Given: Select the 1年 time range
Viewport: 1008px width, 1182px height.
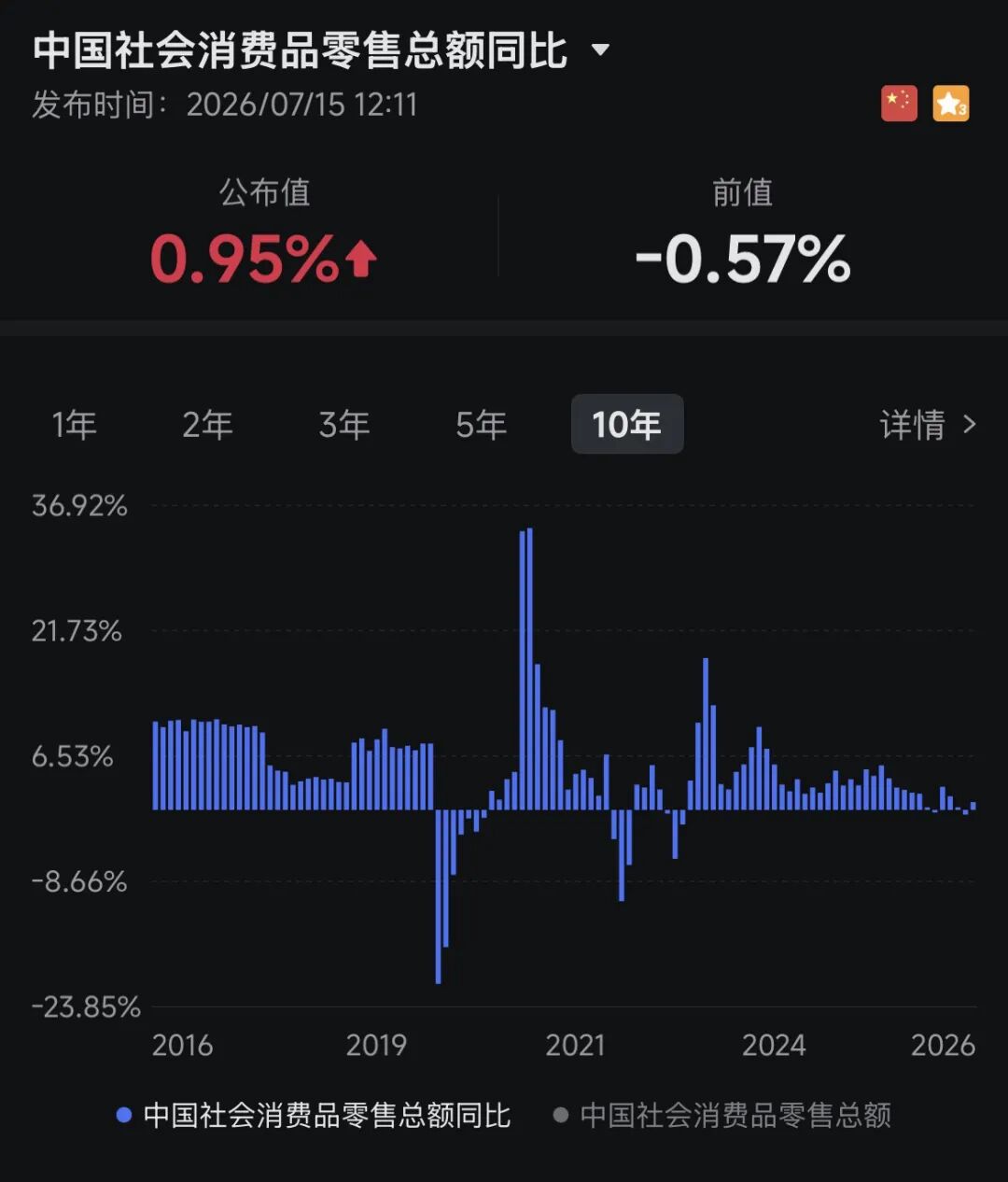Looking at the screenshot, I should (x=74, y=425).
